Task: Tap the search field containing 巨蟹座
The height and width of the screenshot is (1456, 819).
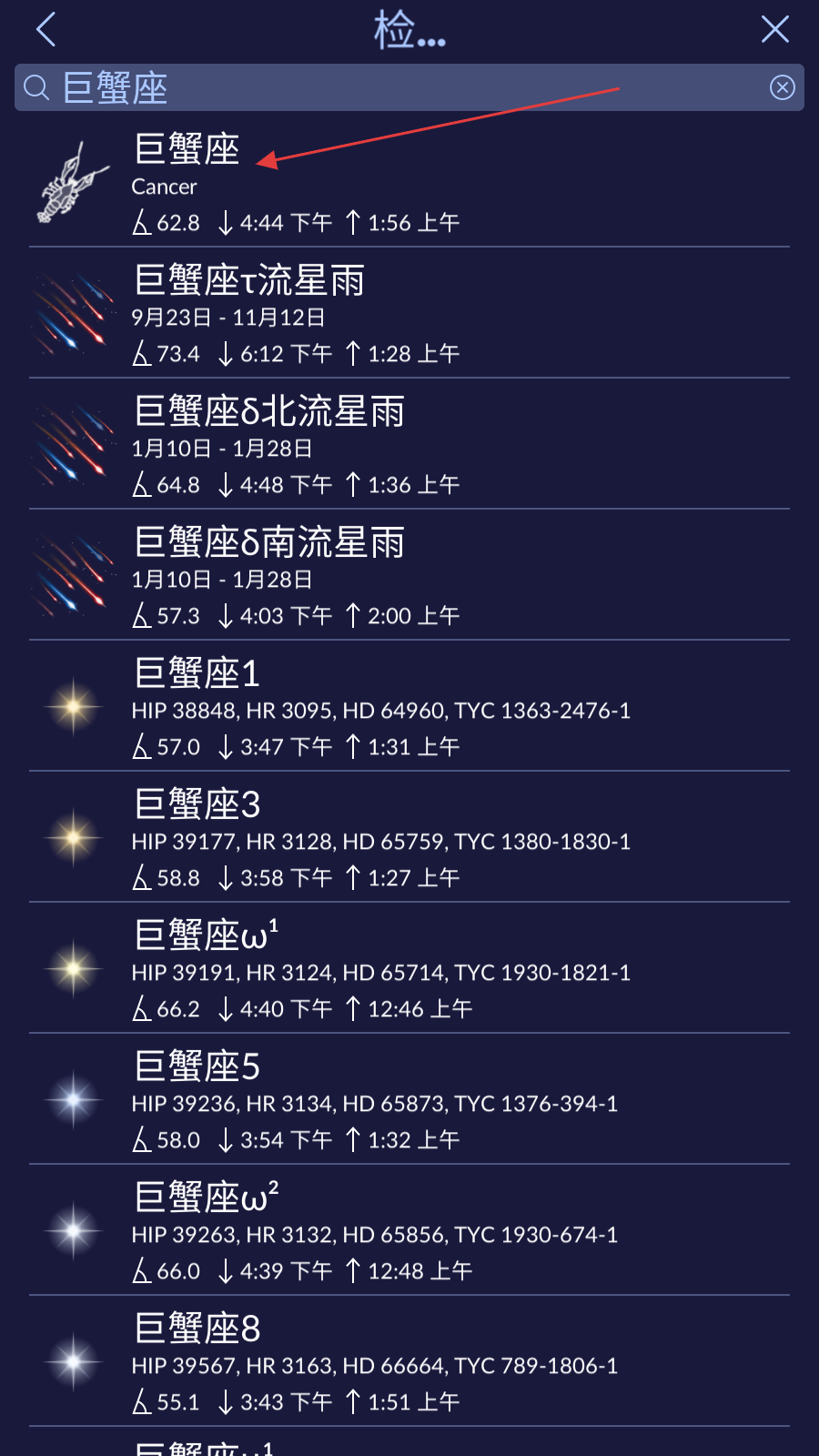Action: pyautogui.click(x=400, y=87)
